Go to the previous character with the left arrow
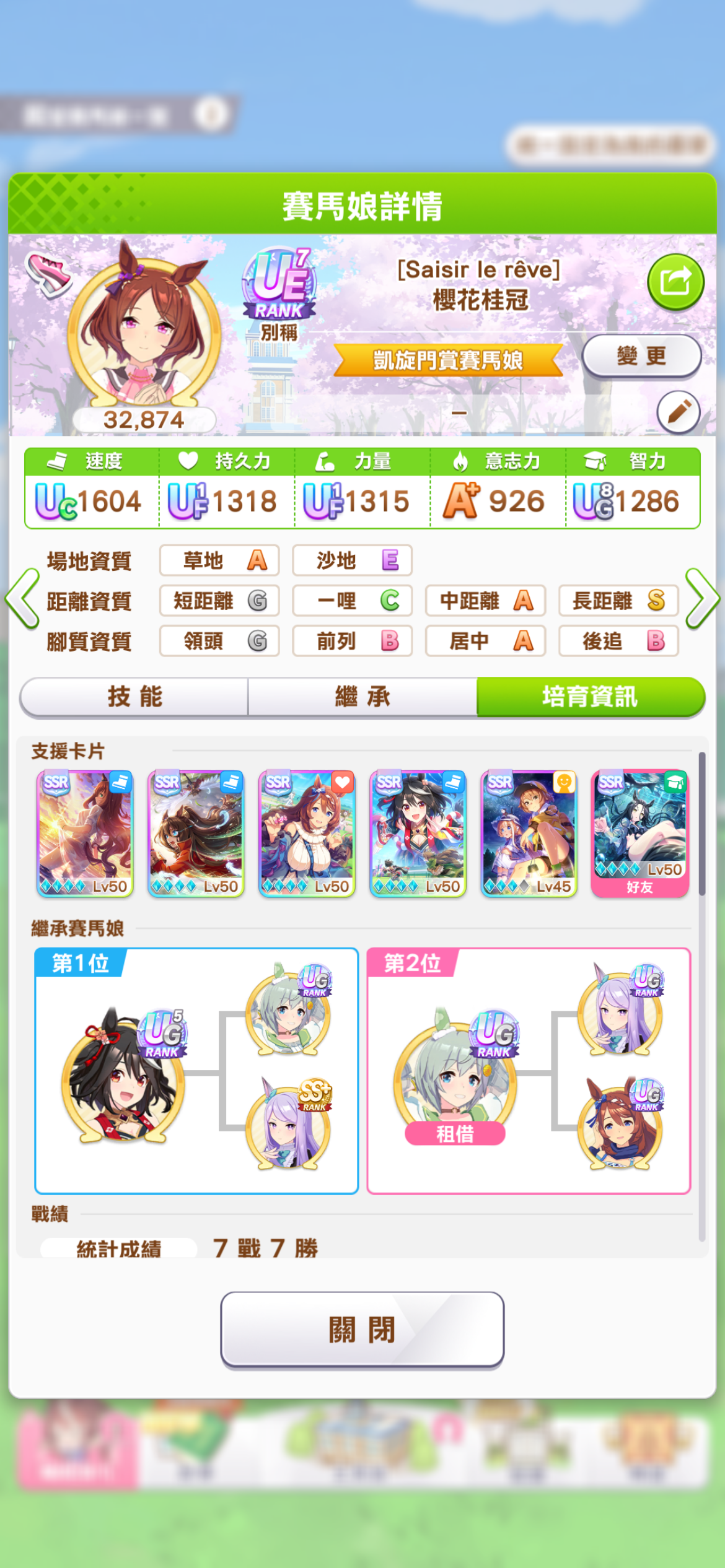This screenshot has width=725, height=1568. pos(22,599)
